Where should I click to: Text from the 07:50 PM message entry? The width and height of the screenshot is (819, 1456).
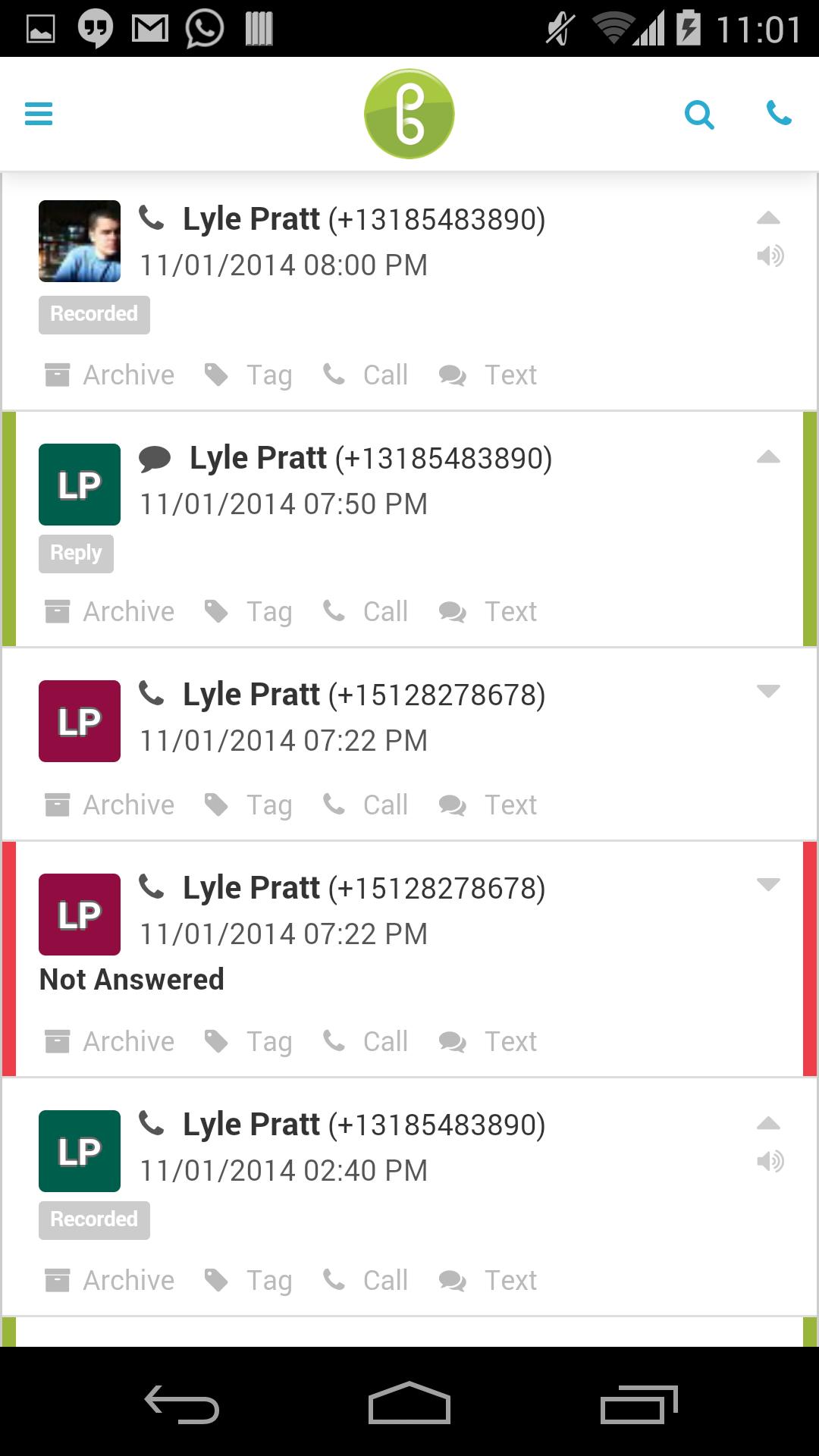click(x=488, y=611)
